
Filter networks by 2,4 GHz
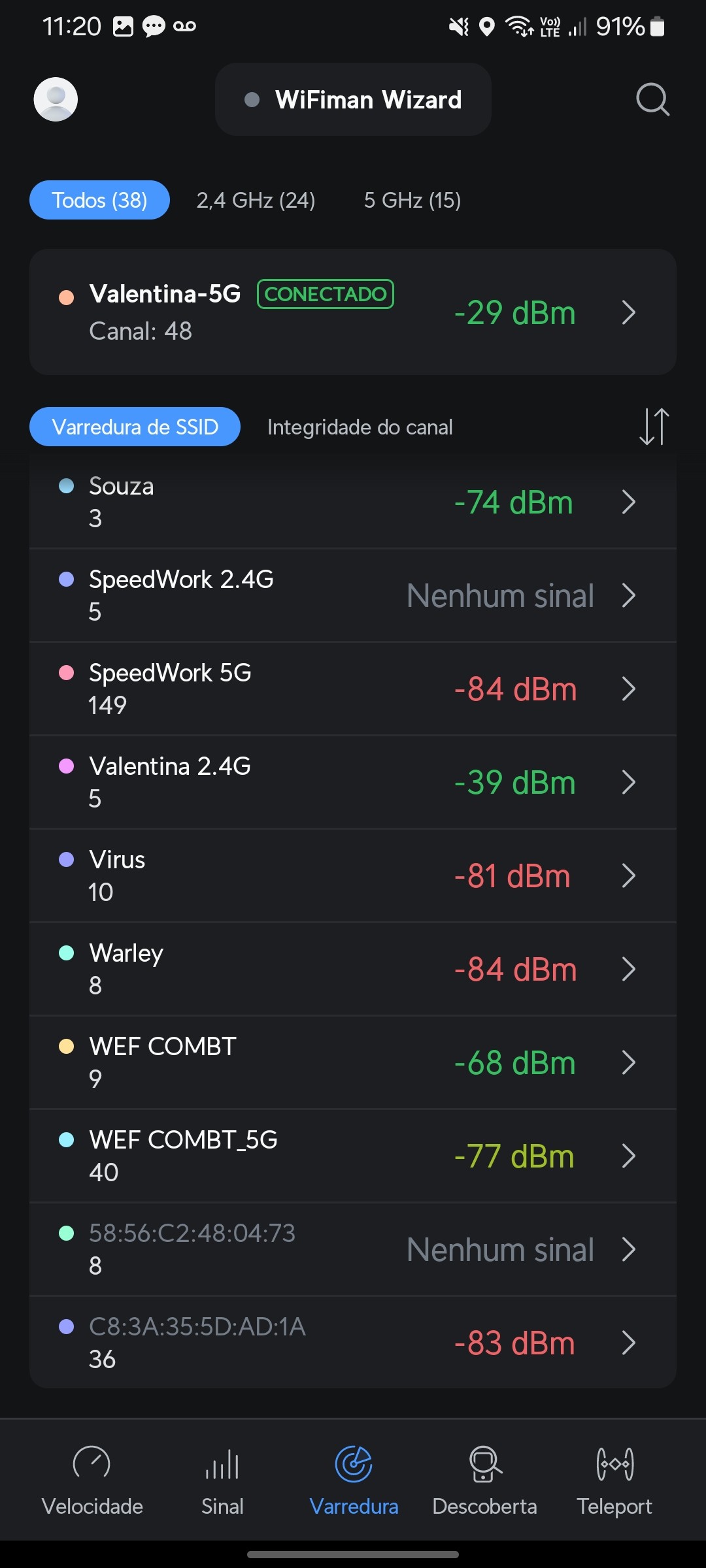[256, 200]
